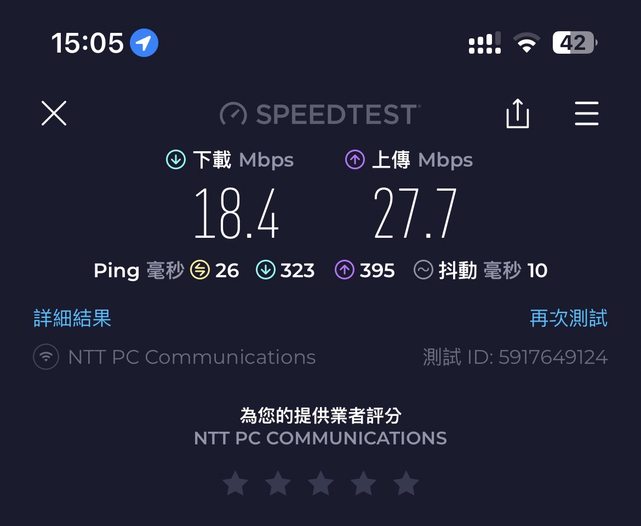Share the speed test result
Image resolution: width=641 pixels, height=526 pixels.
pyautogui.click(x=517, y=114)
